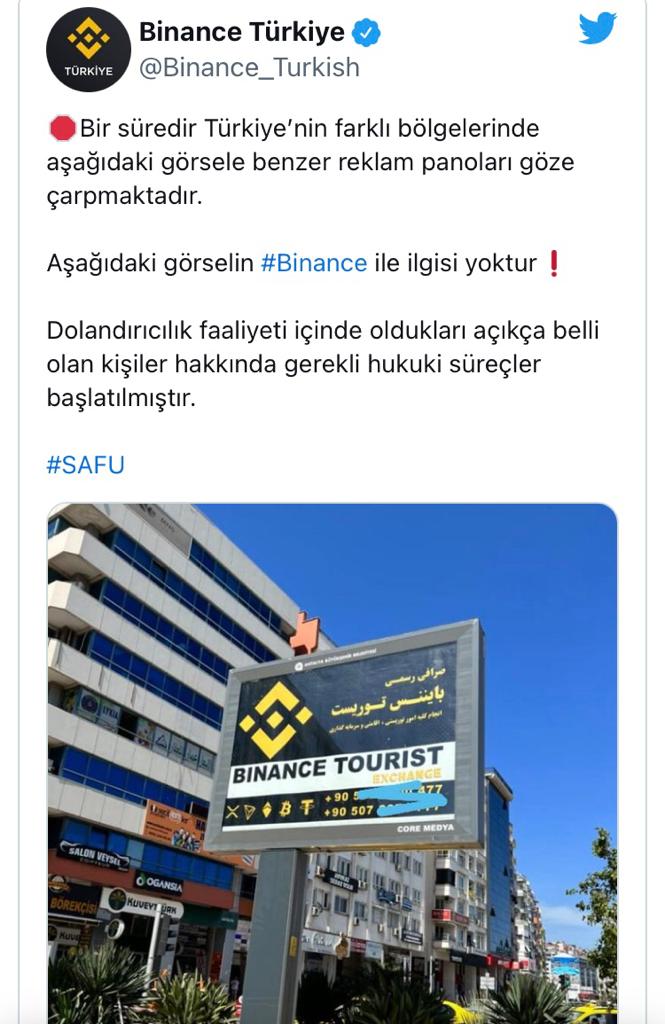View the attached billboard photo

point(332,763)
